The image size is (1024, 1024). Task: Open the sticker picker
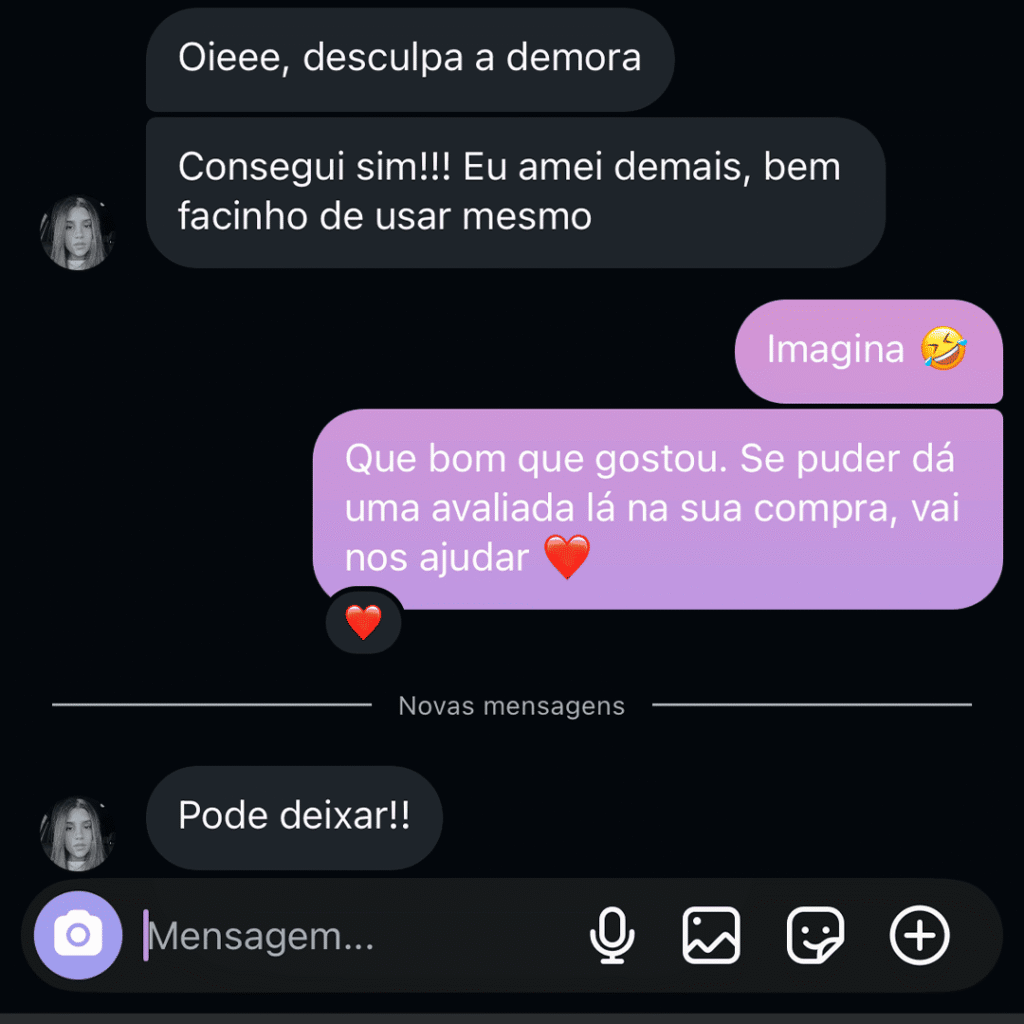coord(815,936)
